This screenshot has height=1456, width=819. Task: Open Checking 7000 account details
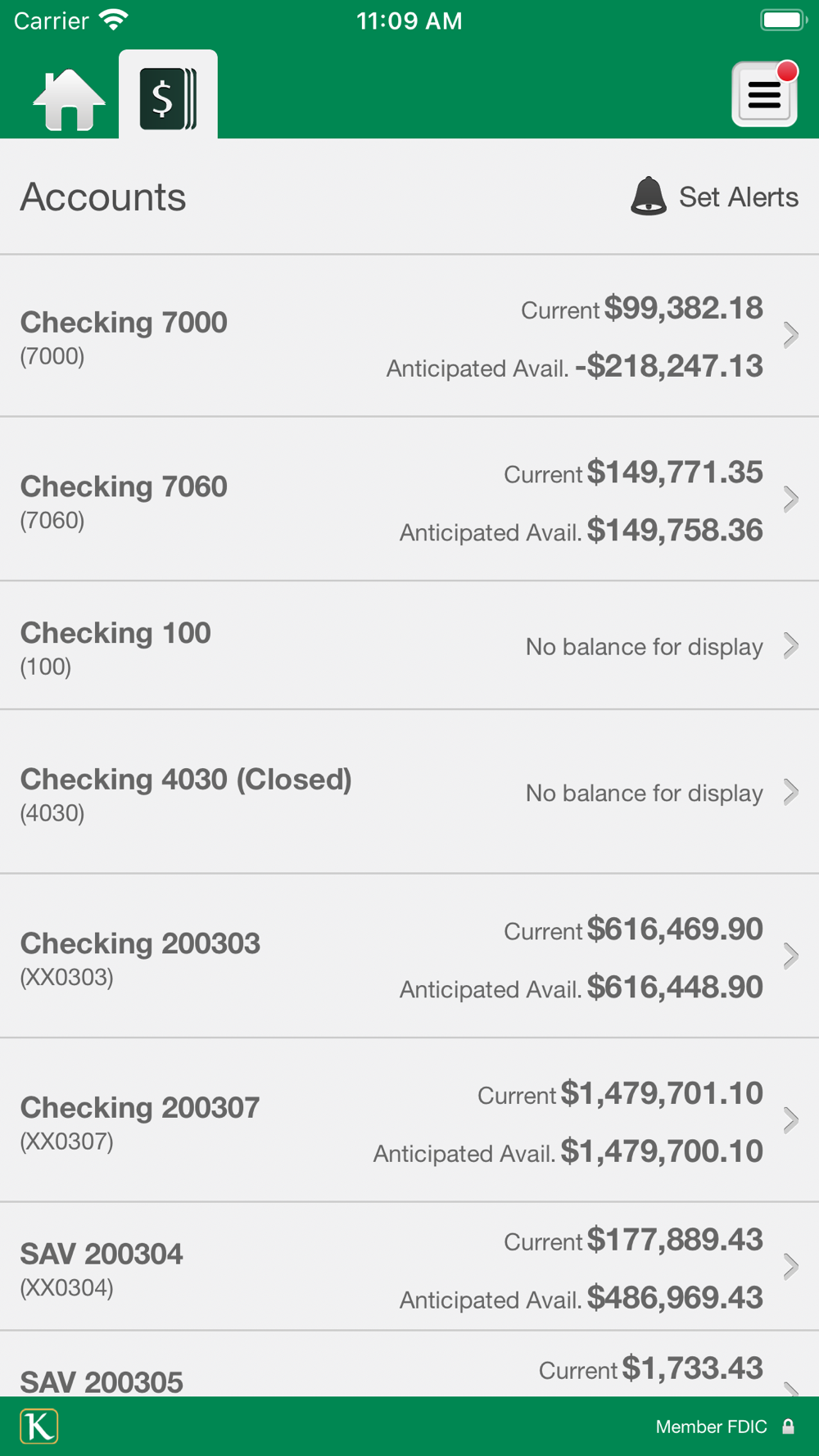coord(409,337)
